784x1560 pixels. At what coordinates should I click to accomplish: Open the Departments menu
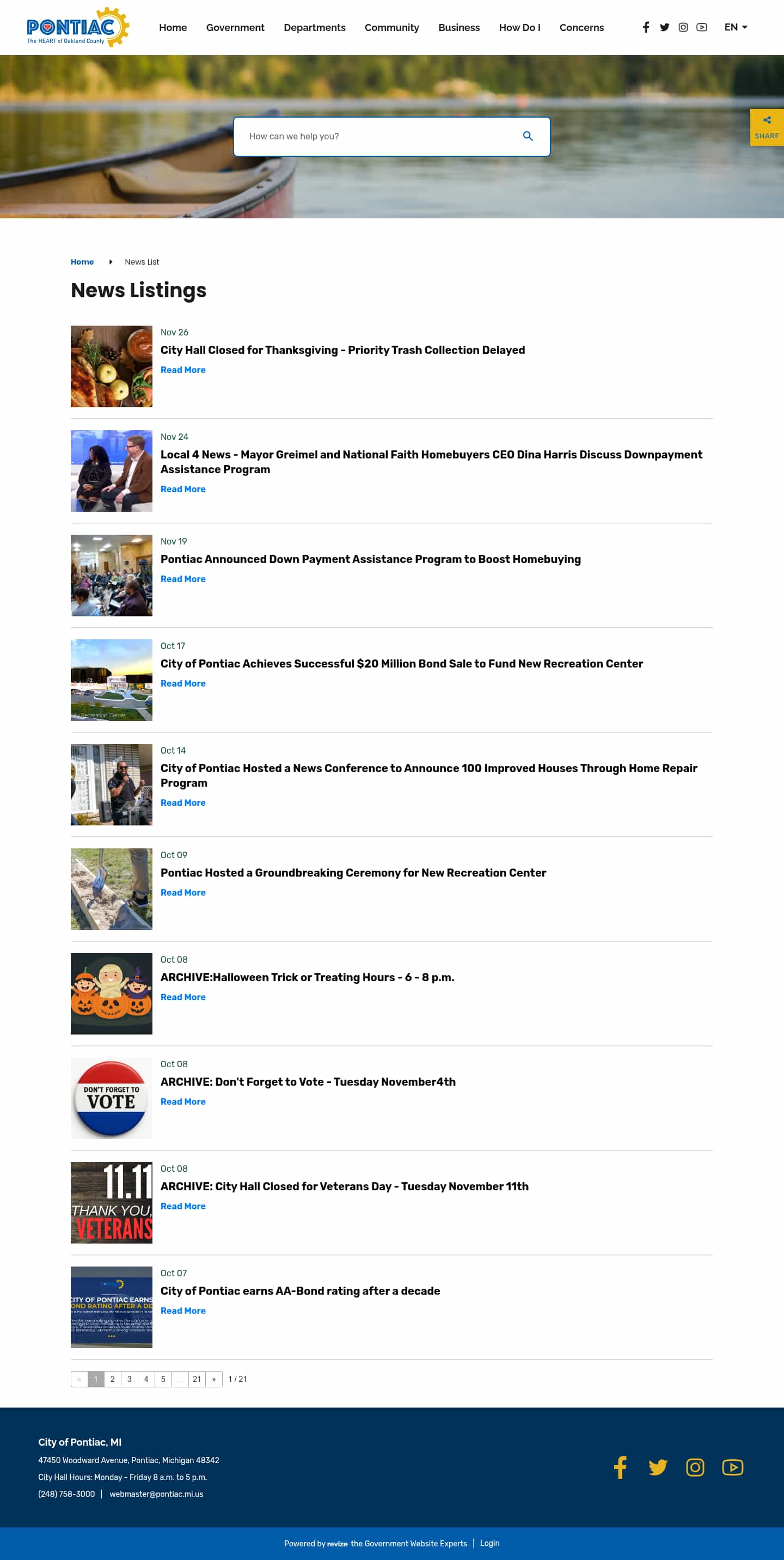click(314, 28)
